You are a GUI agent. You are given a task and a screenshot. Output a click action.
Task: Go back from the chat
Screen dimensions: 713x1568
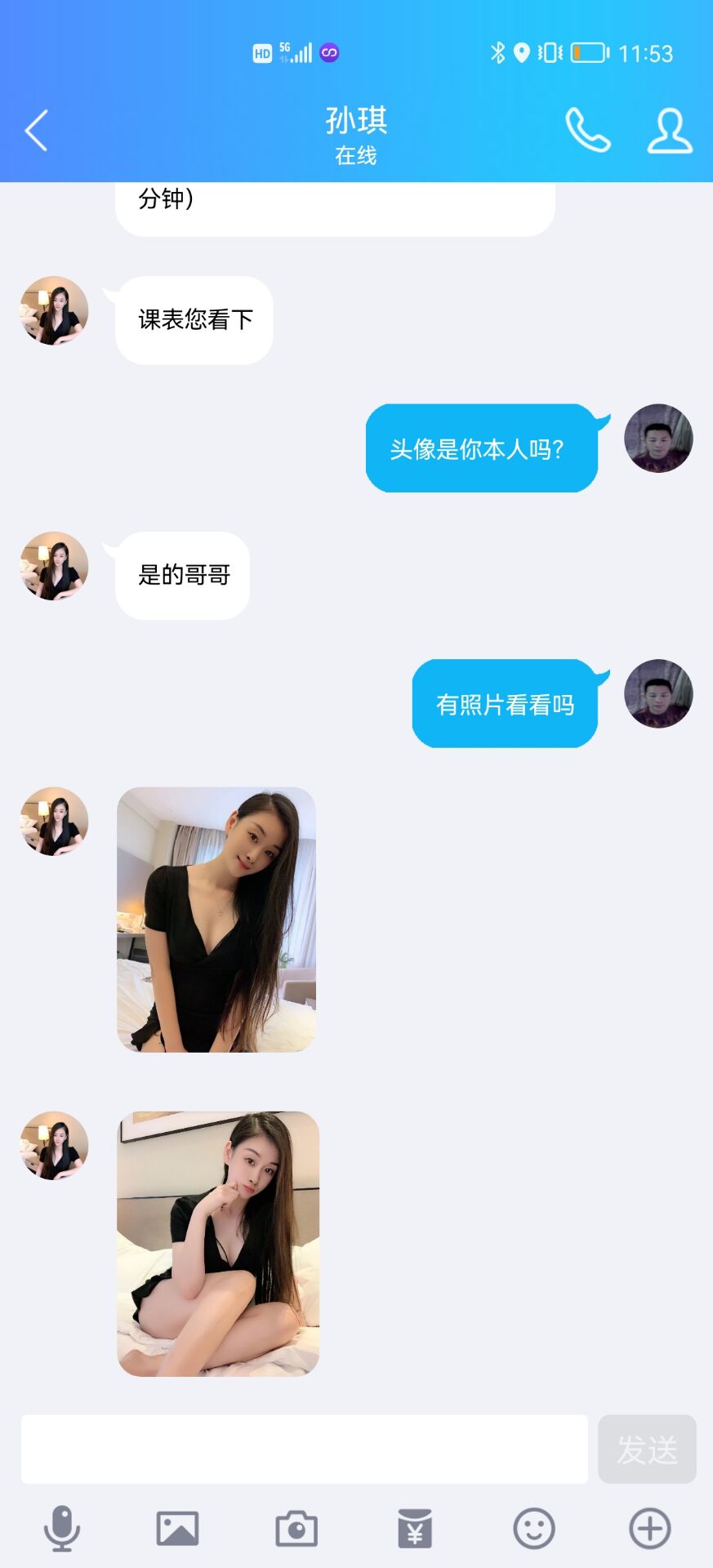coord(36,131)
